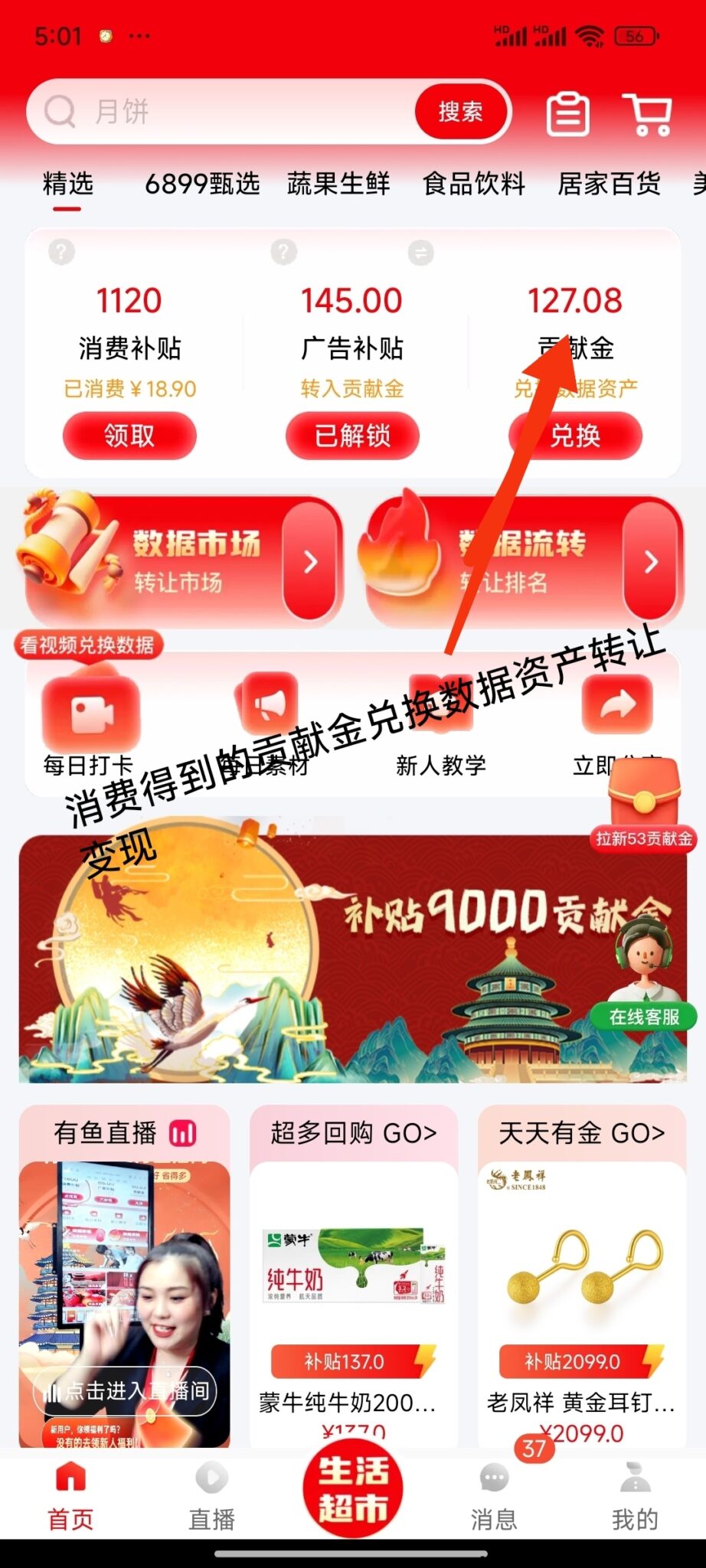Open the 6899甄选 tab

click(x=202, y=184)
